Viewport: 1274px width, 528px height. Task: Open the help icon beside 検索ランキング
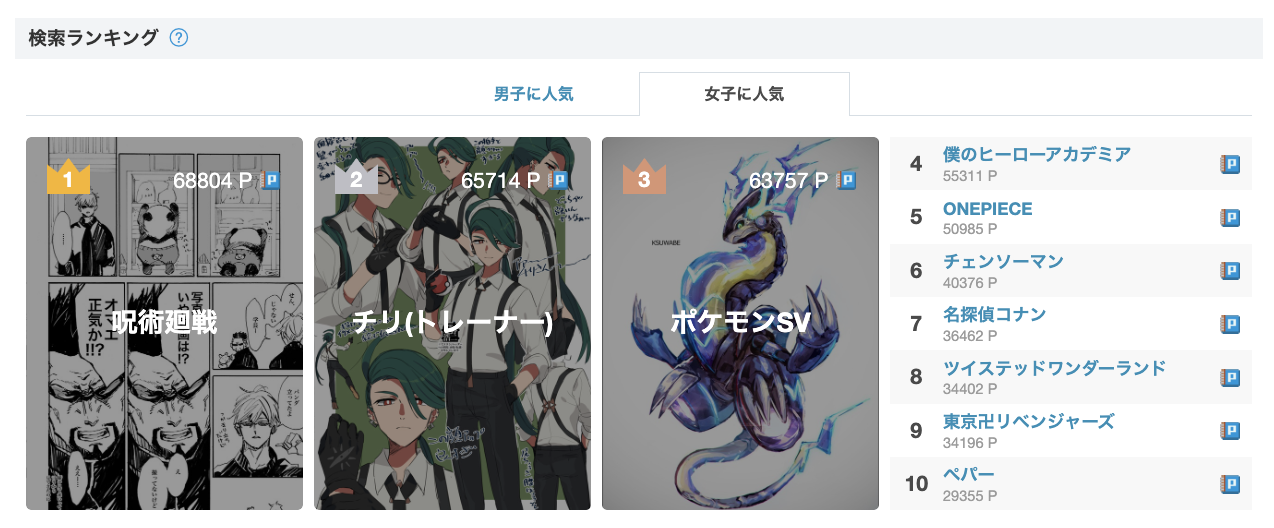tap(179, 38)
